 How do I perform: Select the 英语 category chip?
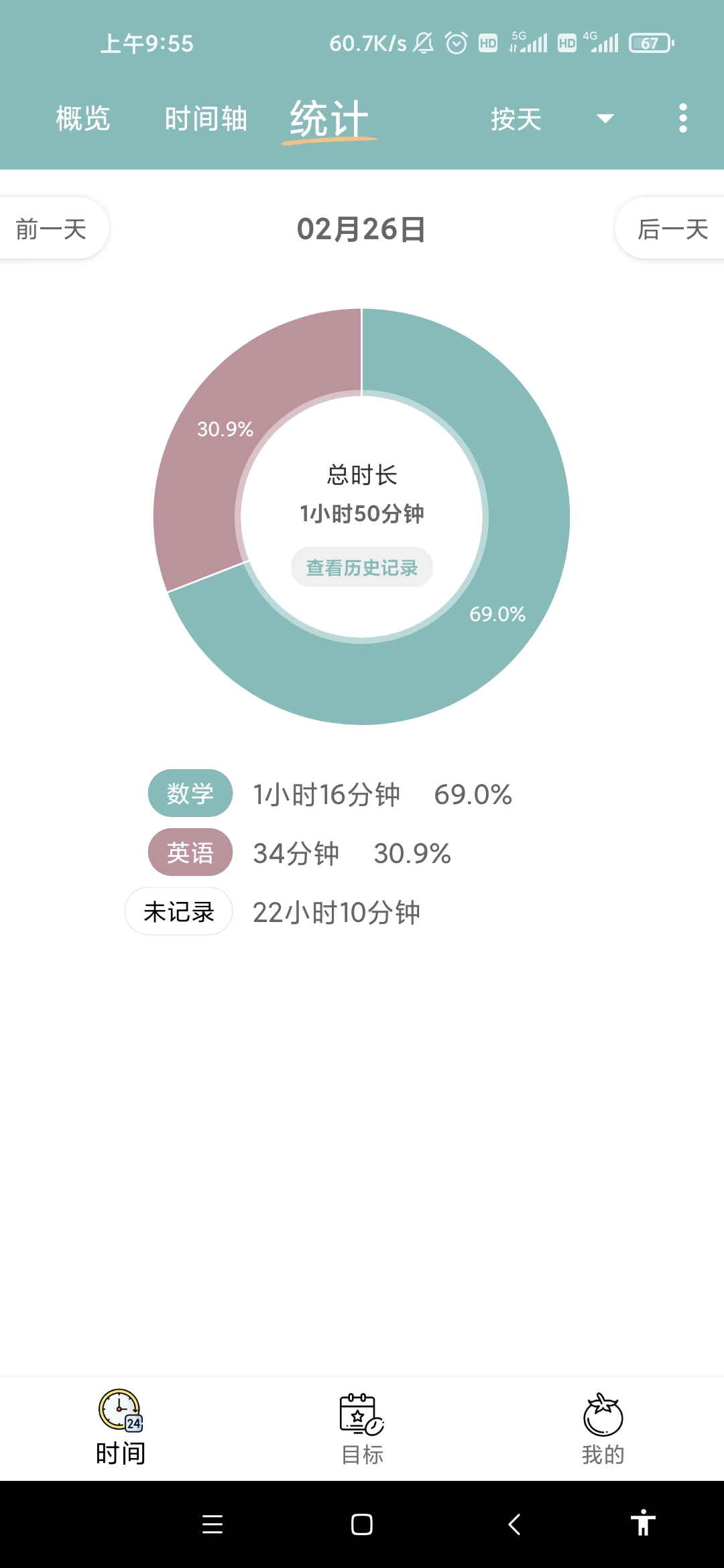coord(190,852)
